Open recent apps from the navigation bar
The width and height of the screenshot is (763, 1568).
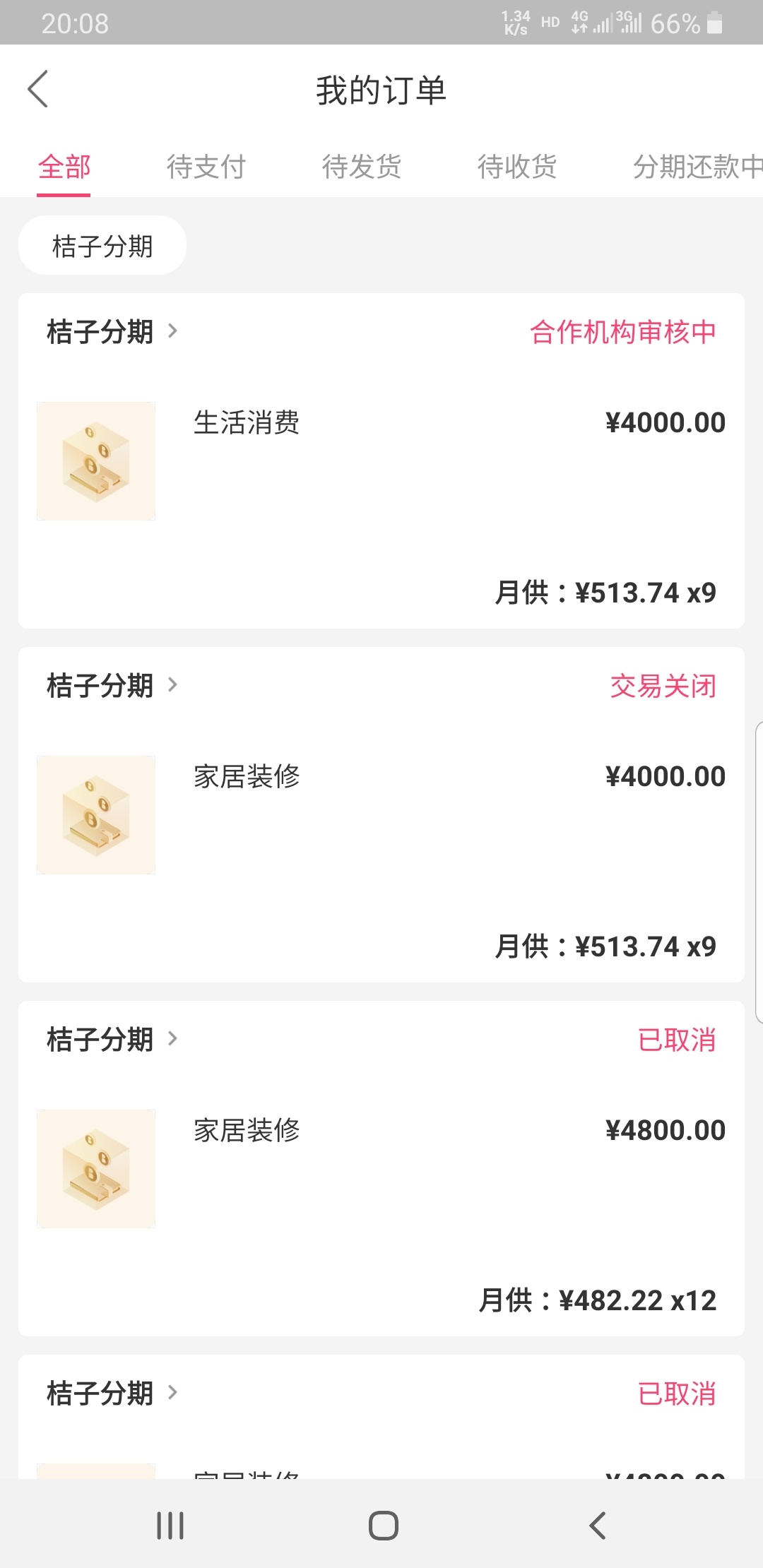[x=170, y=1526]
